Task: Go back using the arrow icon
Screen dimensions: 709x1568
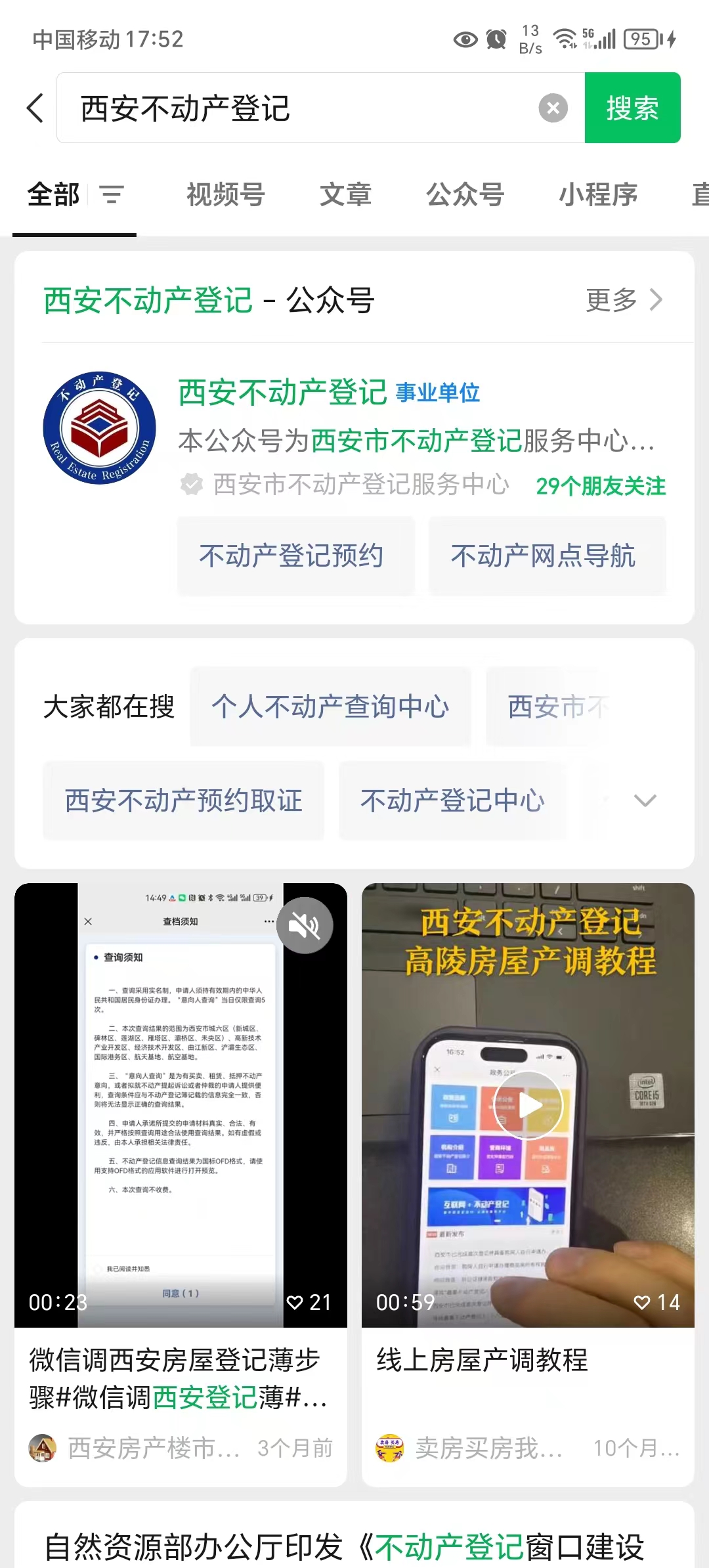Action: click(35, 108)
